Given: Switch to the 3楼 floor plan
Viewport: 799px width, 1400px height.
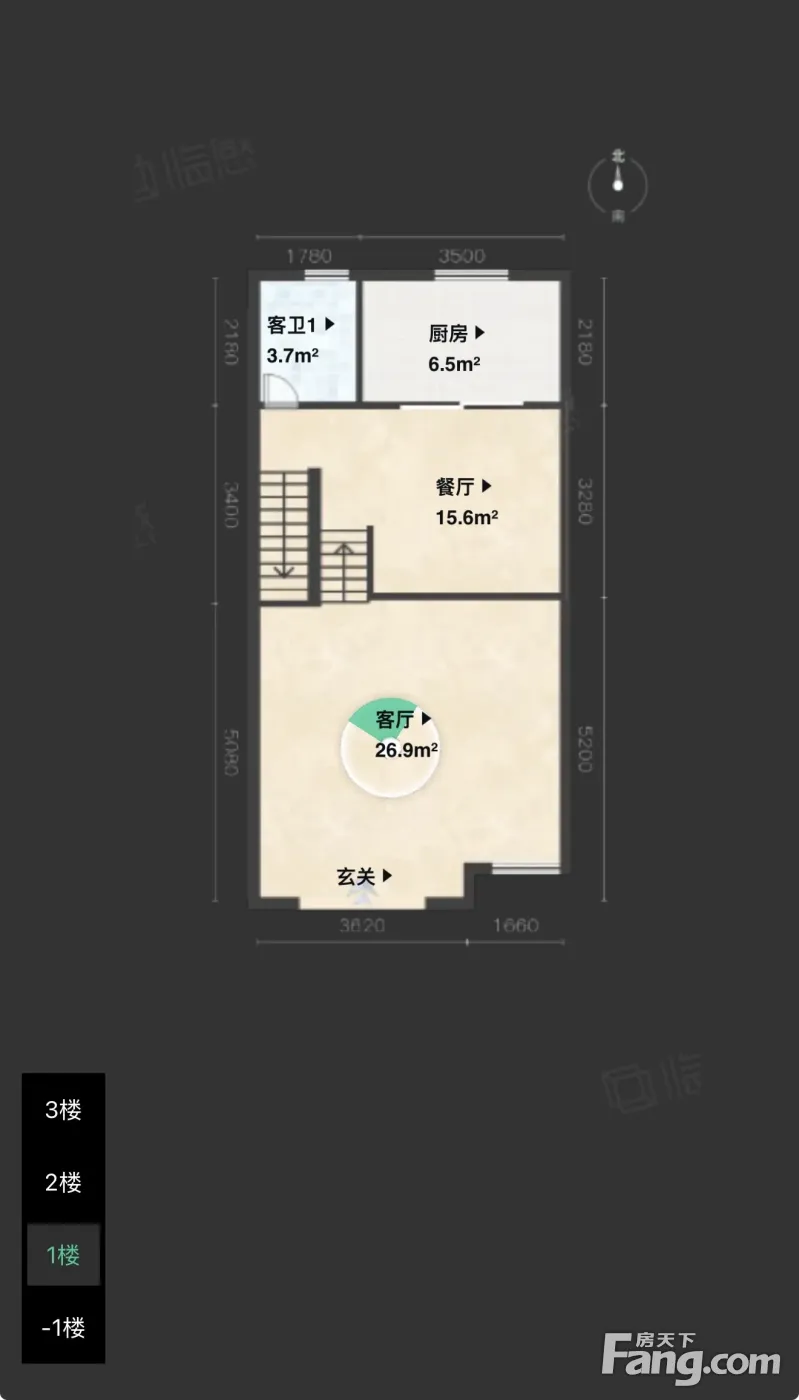Looking at the screenshot, I should point(63,1110).
